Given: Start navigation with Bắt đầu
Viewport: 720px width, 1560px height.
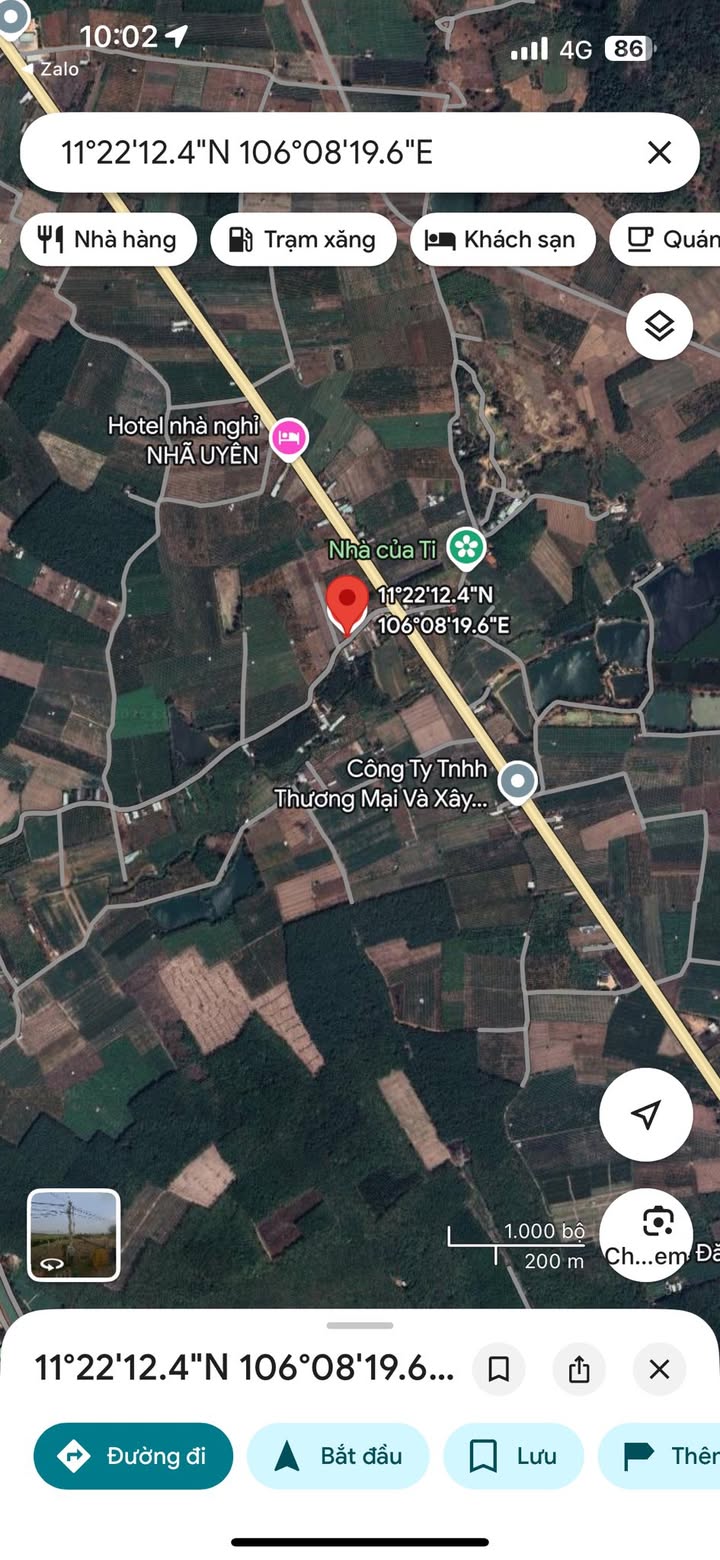Looking at the screenshot, I should click(338, 1456).
